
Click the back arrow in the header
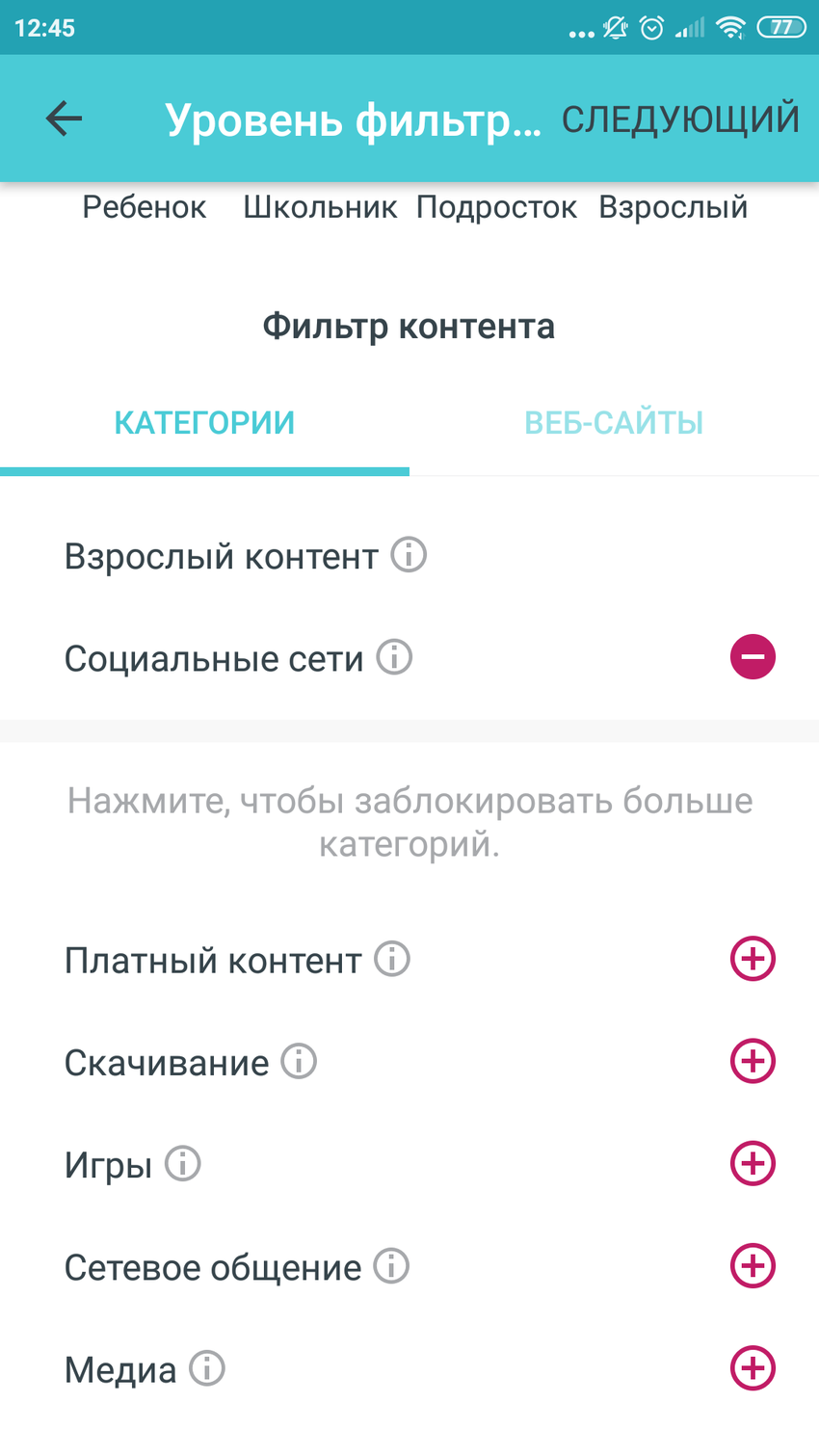point(63,118)
